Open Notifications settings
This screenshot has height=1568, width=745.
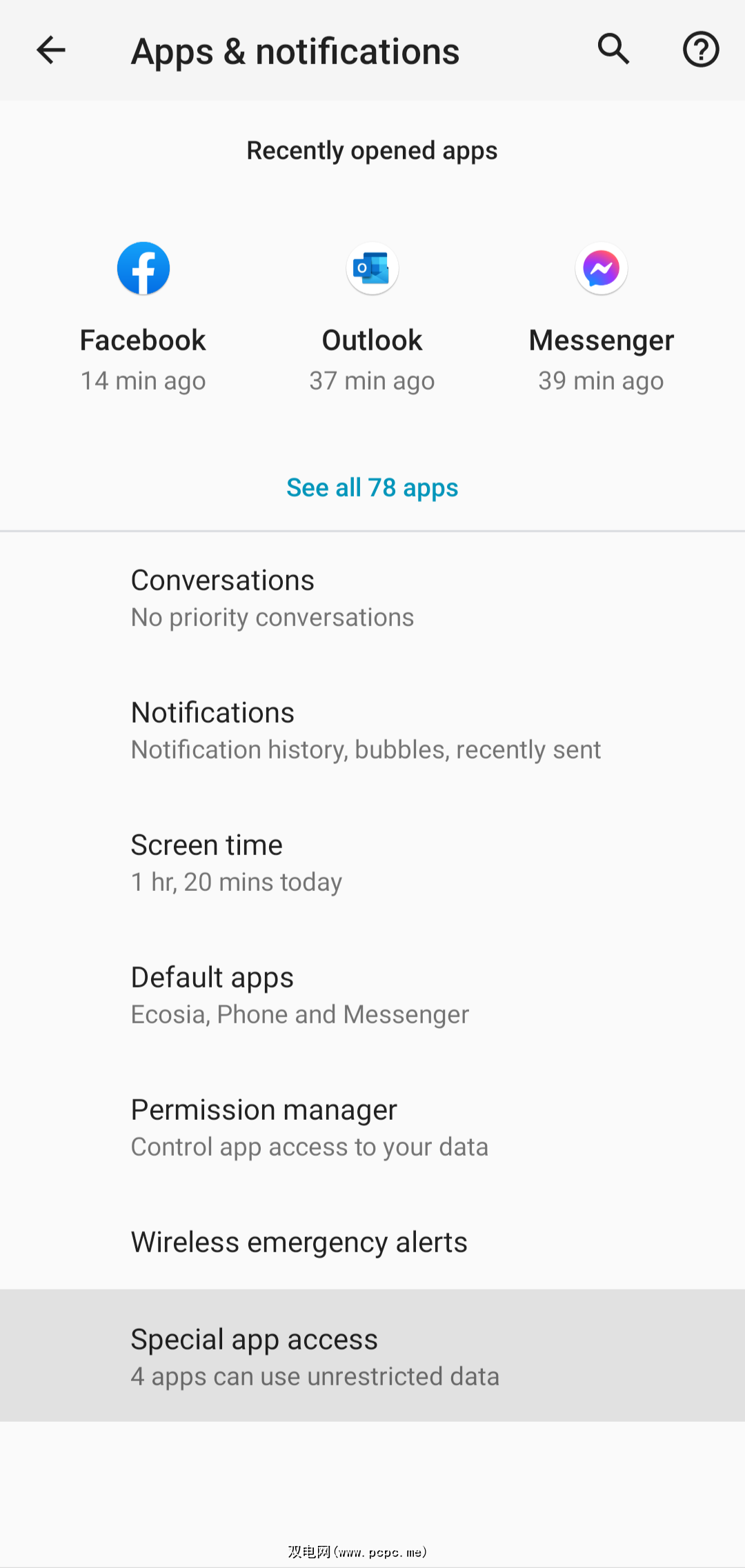click(372, 730)
